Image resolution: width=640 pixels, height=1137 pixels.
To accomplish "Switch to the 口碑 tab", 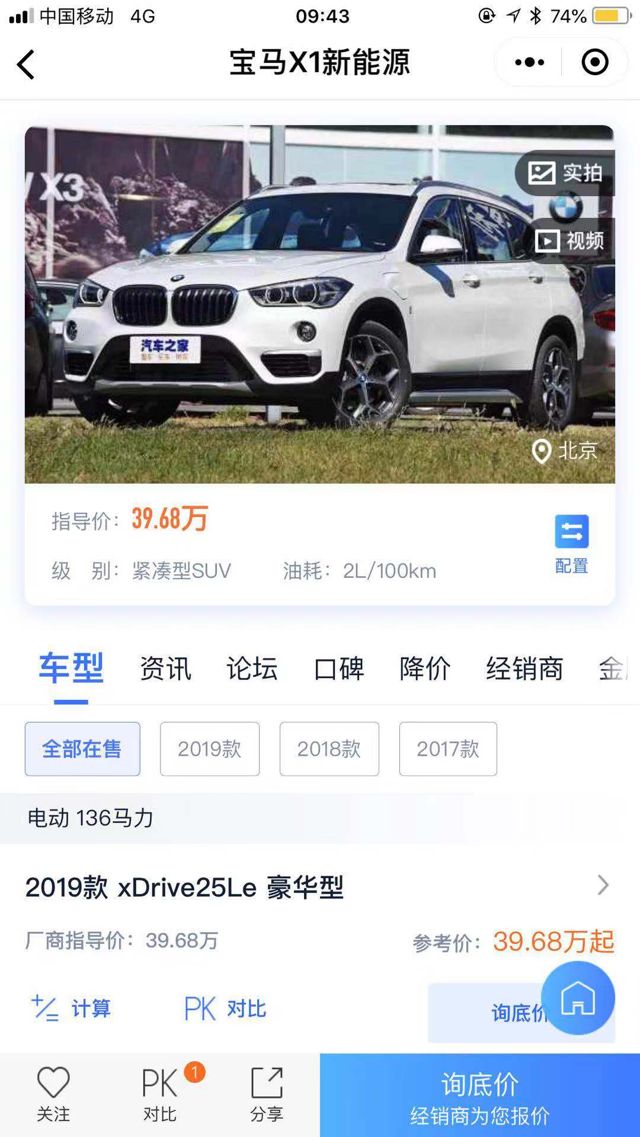I will 339,669.
